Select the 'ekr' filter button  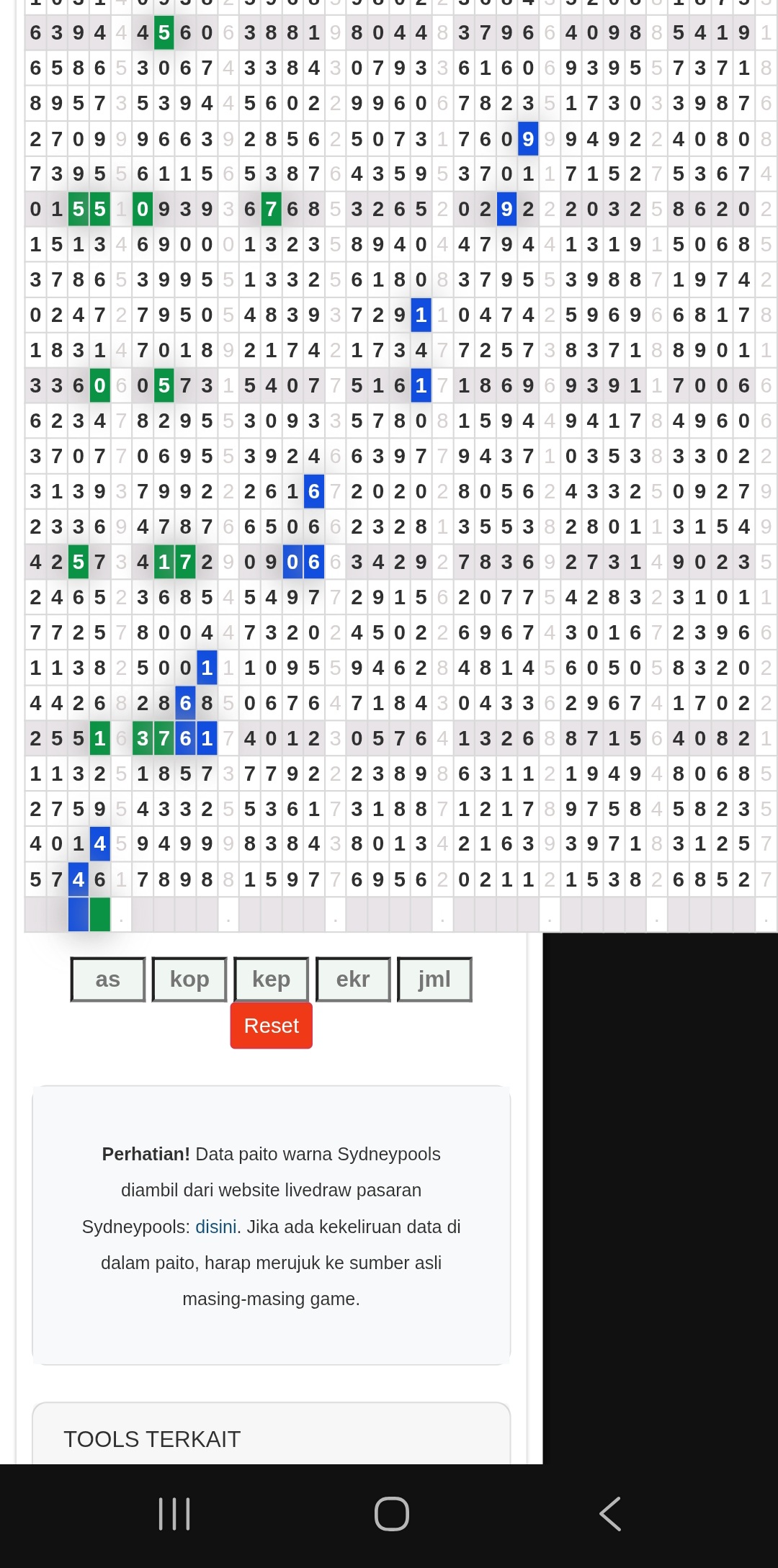pos(353,979)
